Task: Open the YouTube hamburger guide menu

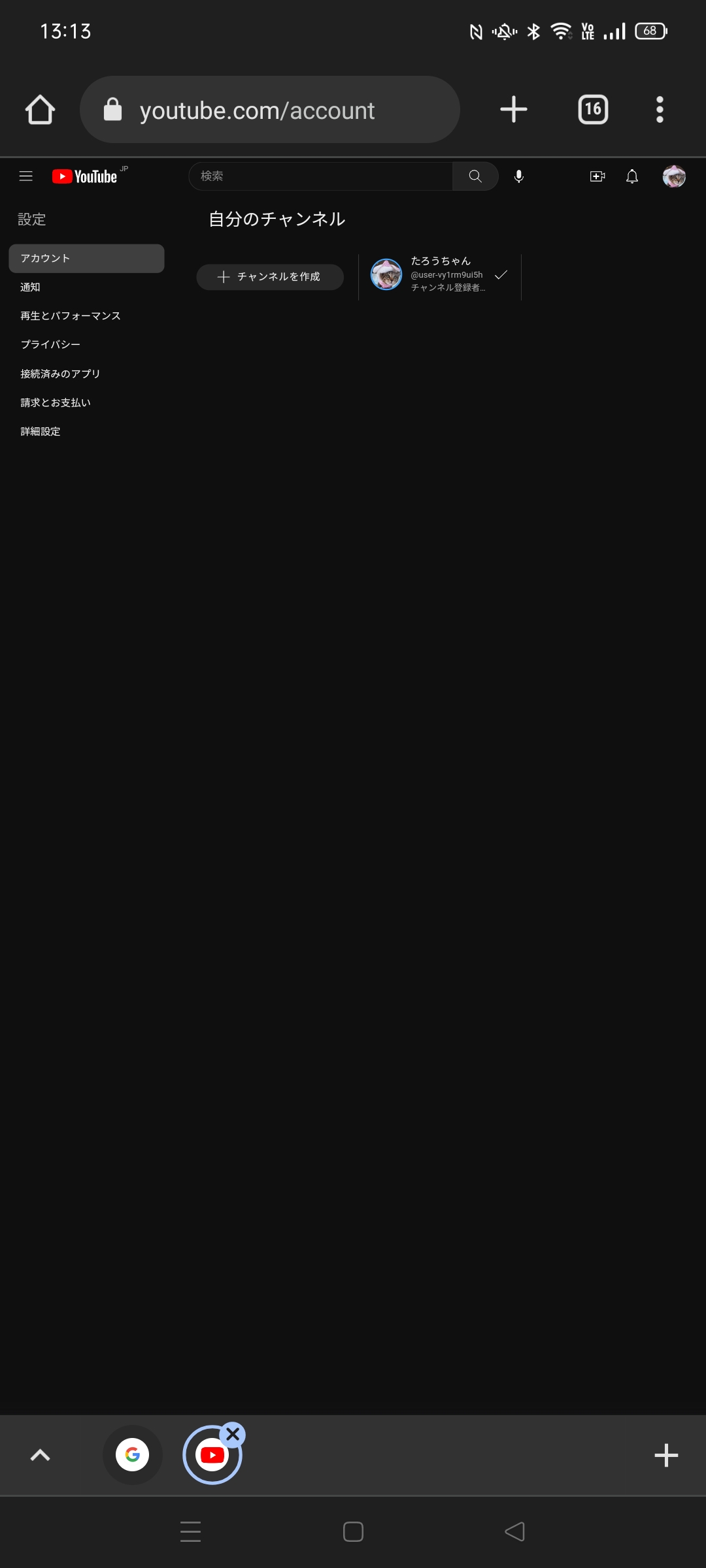Action: point(26,176)
